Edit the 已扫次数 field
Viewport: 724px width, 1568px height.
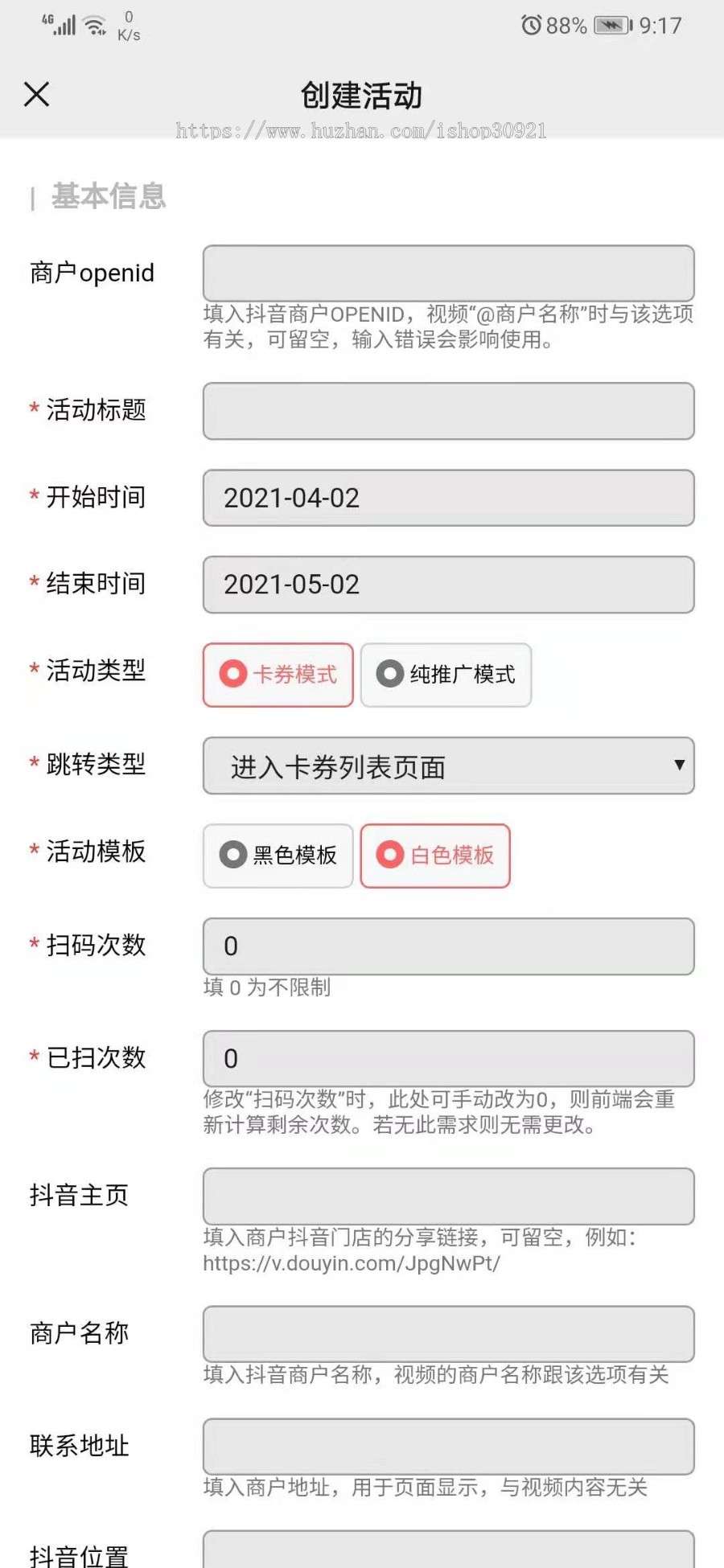[x=448, y=1059]
